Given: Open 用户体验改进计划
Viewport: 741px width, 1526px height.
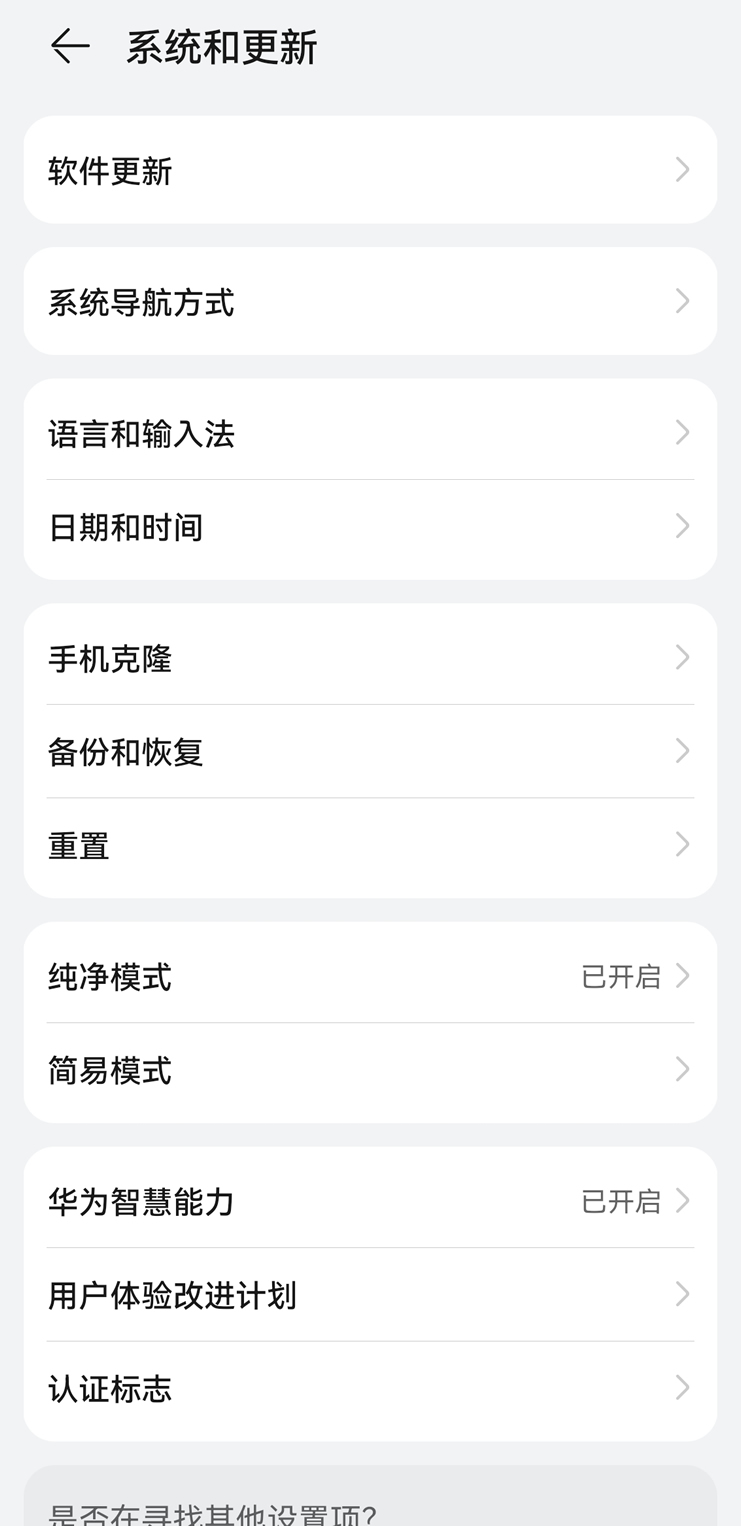Looking at the screenshot, I should pyautogui.click(x=370, y=1295).
